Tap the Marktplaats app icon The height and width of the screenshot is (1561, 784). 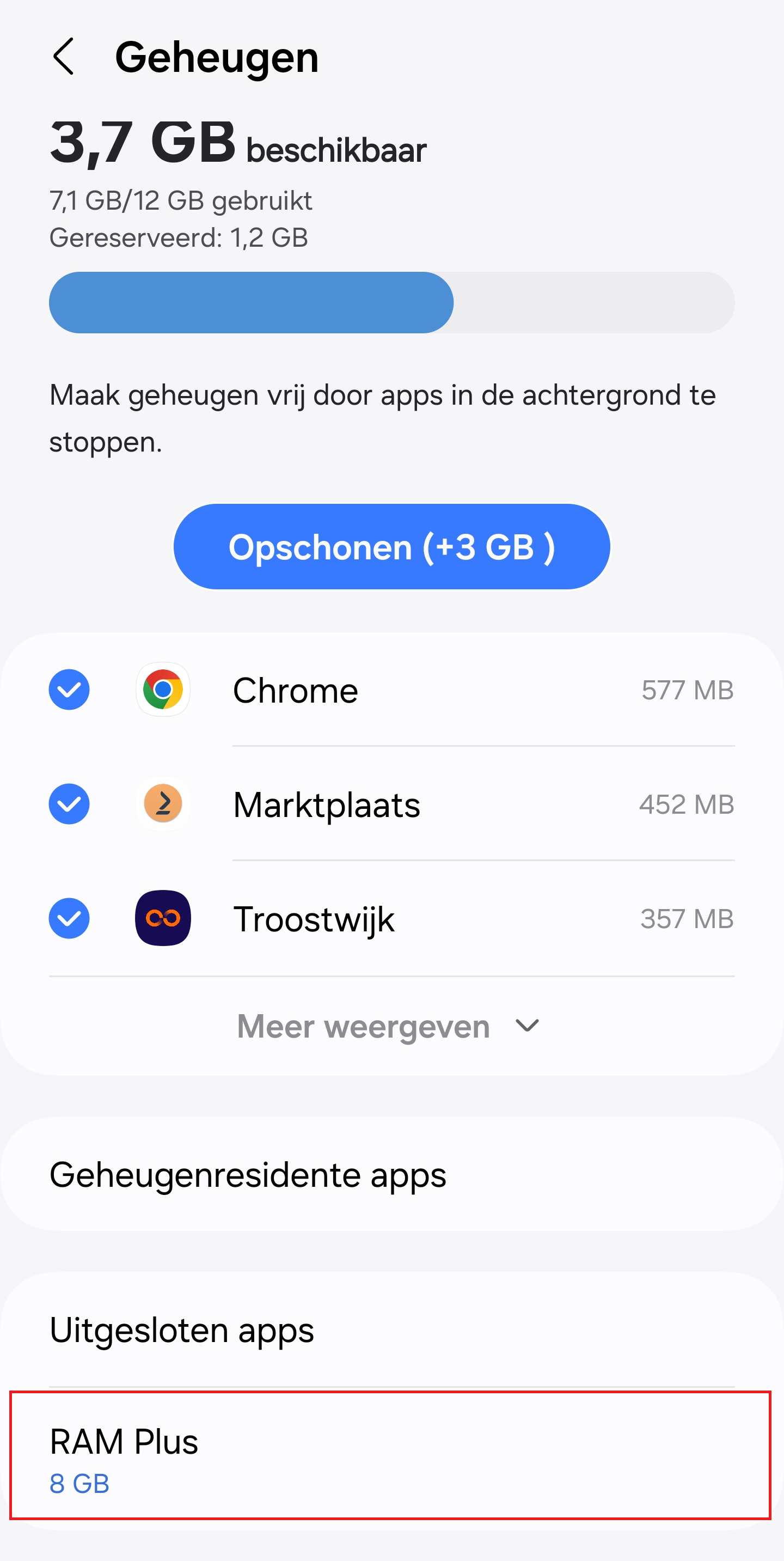tap(162, 804)
